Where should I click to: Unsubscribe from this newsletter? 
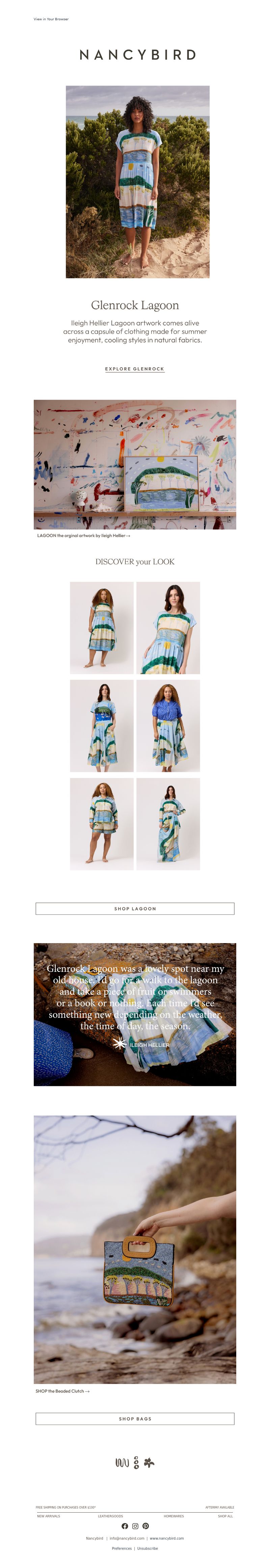click(147, 1548)
